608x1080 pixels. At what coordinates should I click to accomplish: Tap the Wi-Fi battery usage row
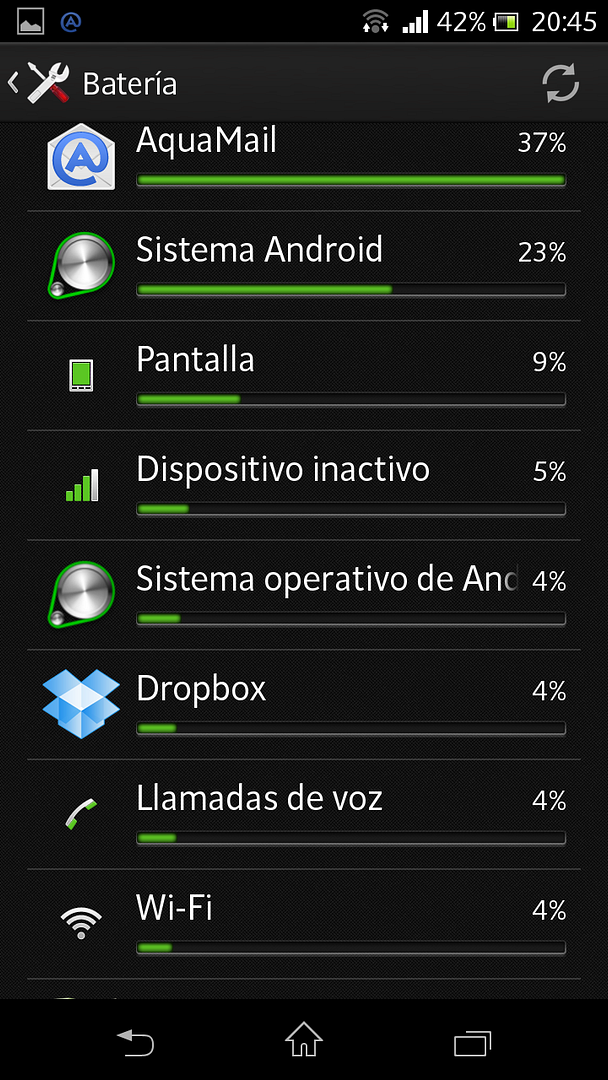click(x=304, y=926)
